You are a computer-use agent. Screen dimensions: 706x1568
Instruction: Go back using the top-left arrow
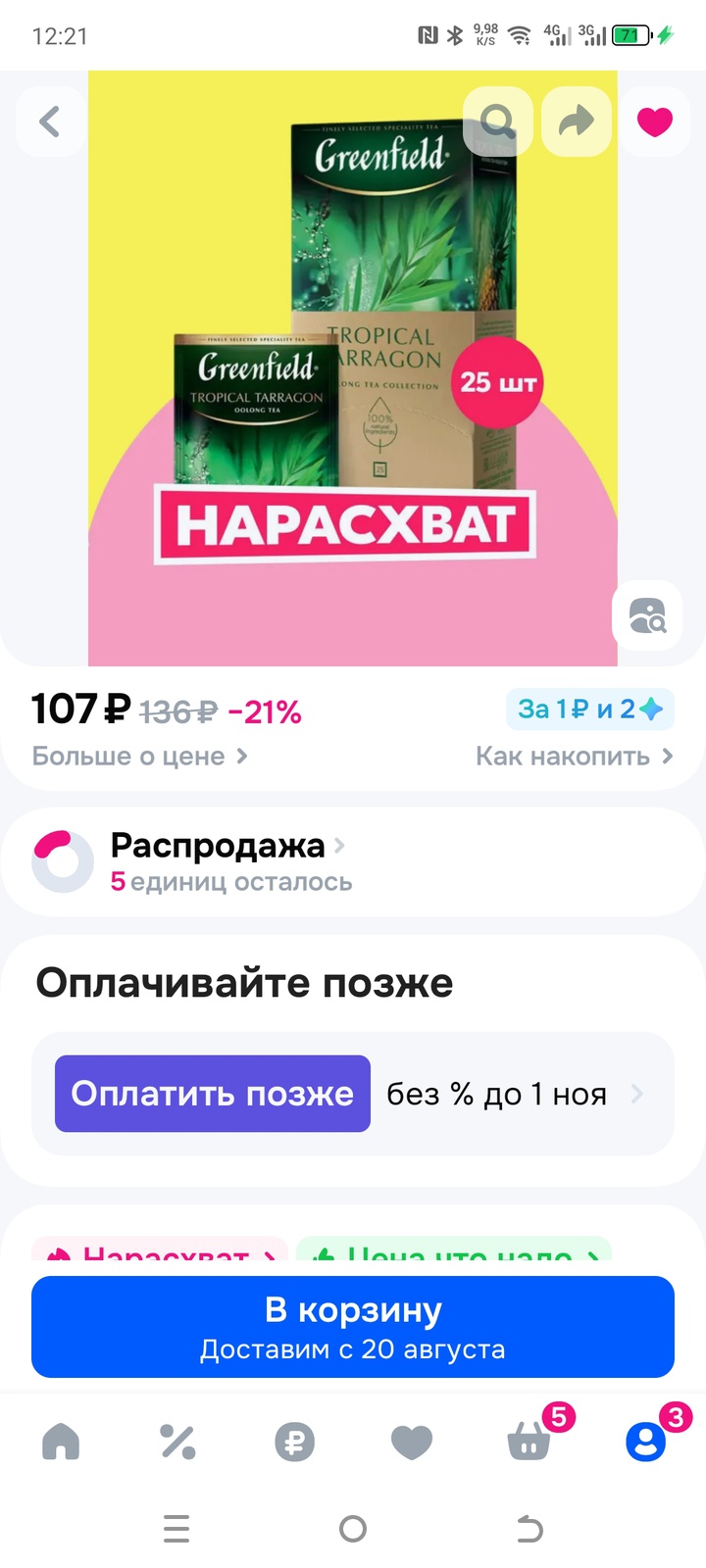click(x=50, y=122)
